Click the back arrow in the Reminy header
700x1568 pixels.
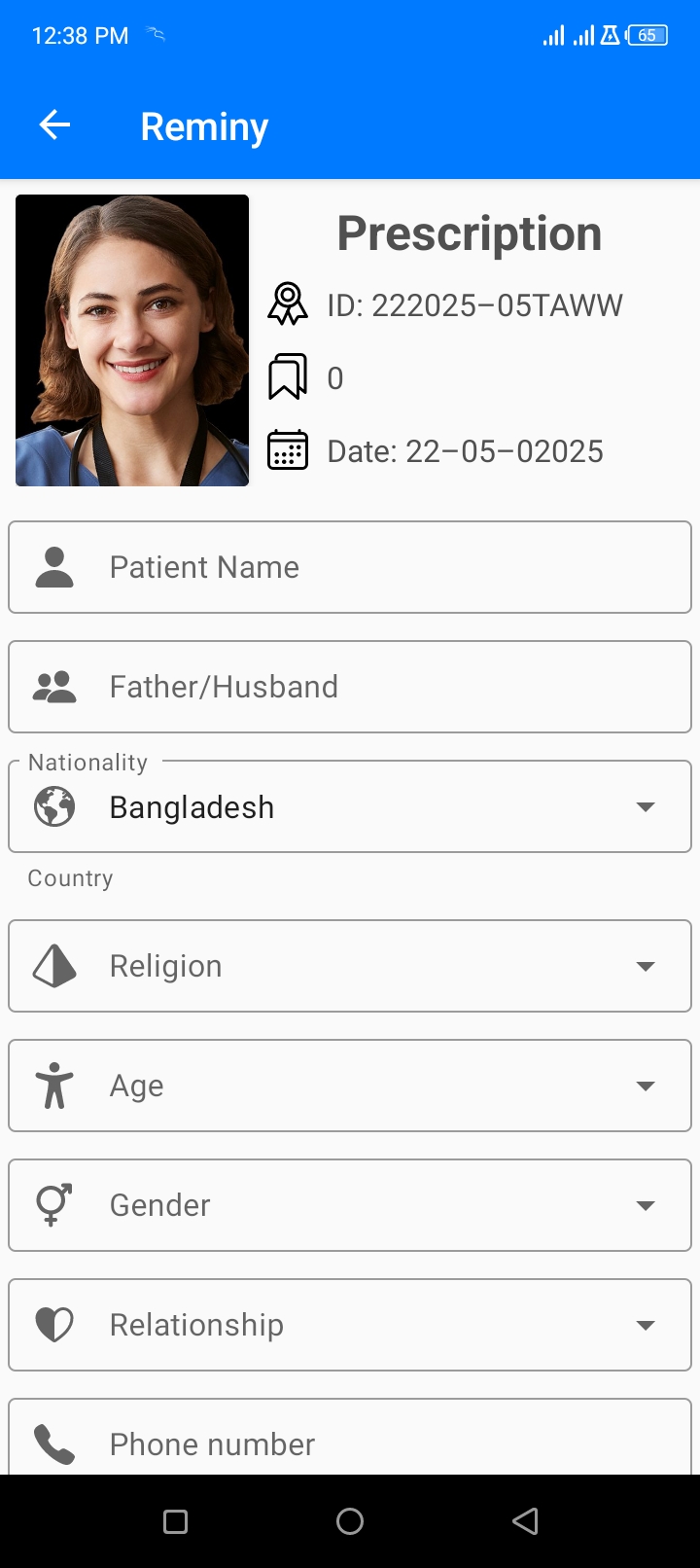click(x=53, y=125)
